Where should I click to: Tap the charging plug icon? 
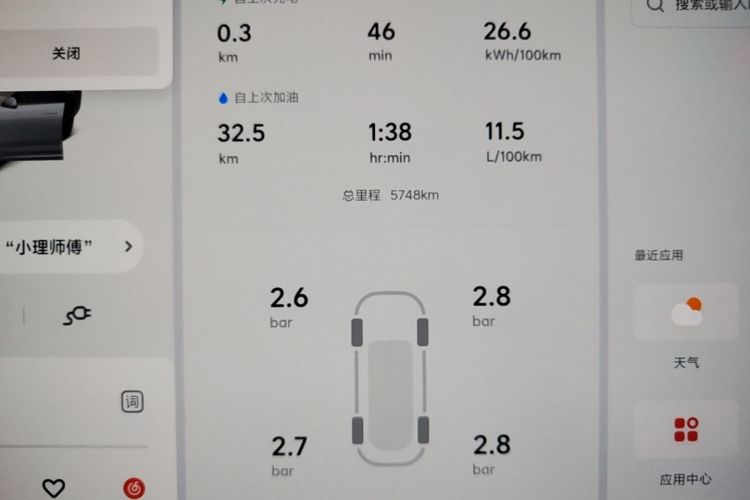click(77, 316)
